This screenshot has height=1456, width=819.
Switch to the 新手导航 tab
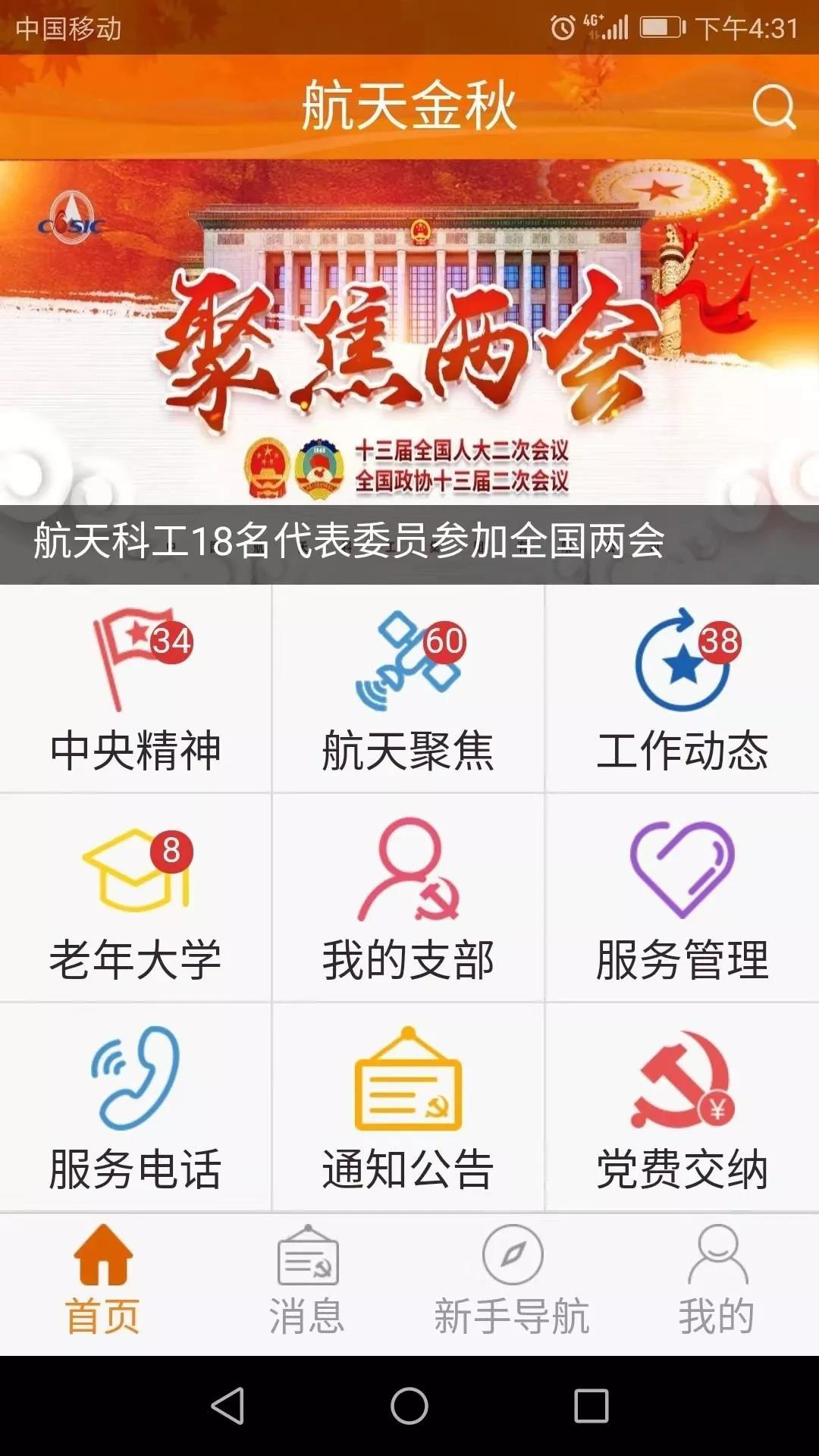[x=512, y=1284]
